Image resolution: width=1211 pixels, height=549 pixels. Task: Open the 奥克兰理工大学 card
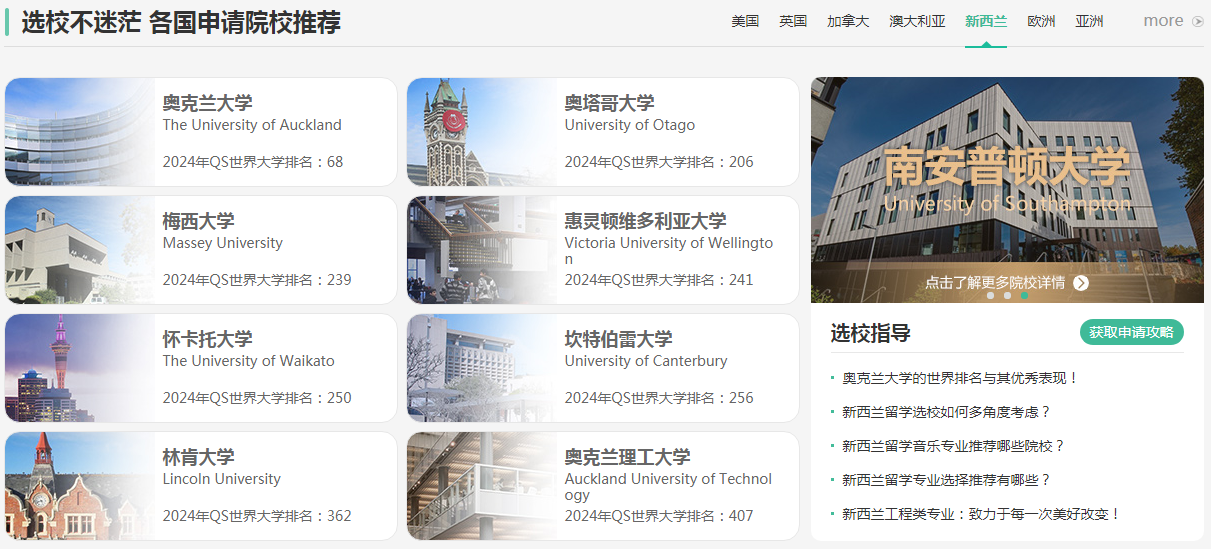point(602,486)
